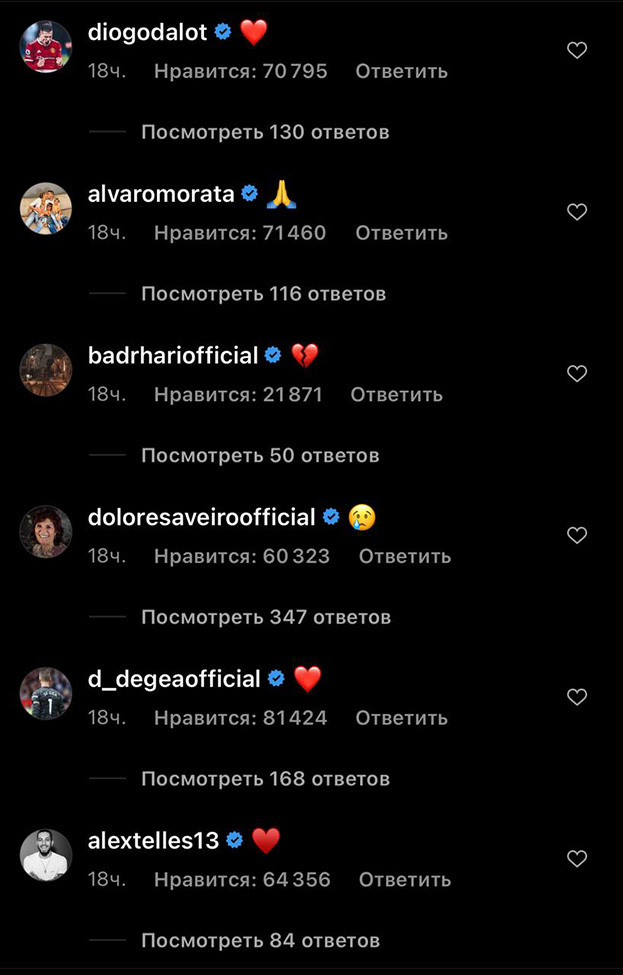View 116 replies to alvaromorata
623x975 pixels.
(263, 294)
